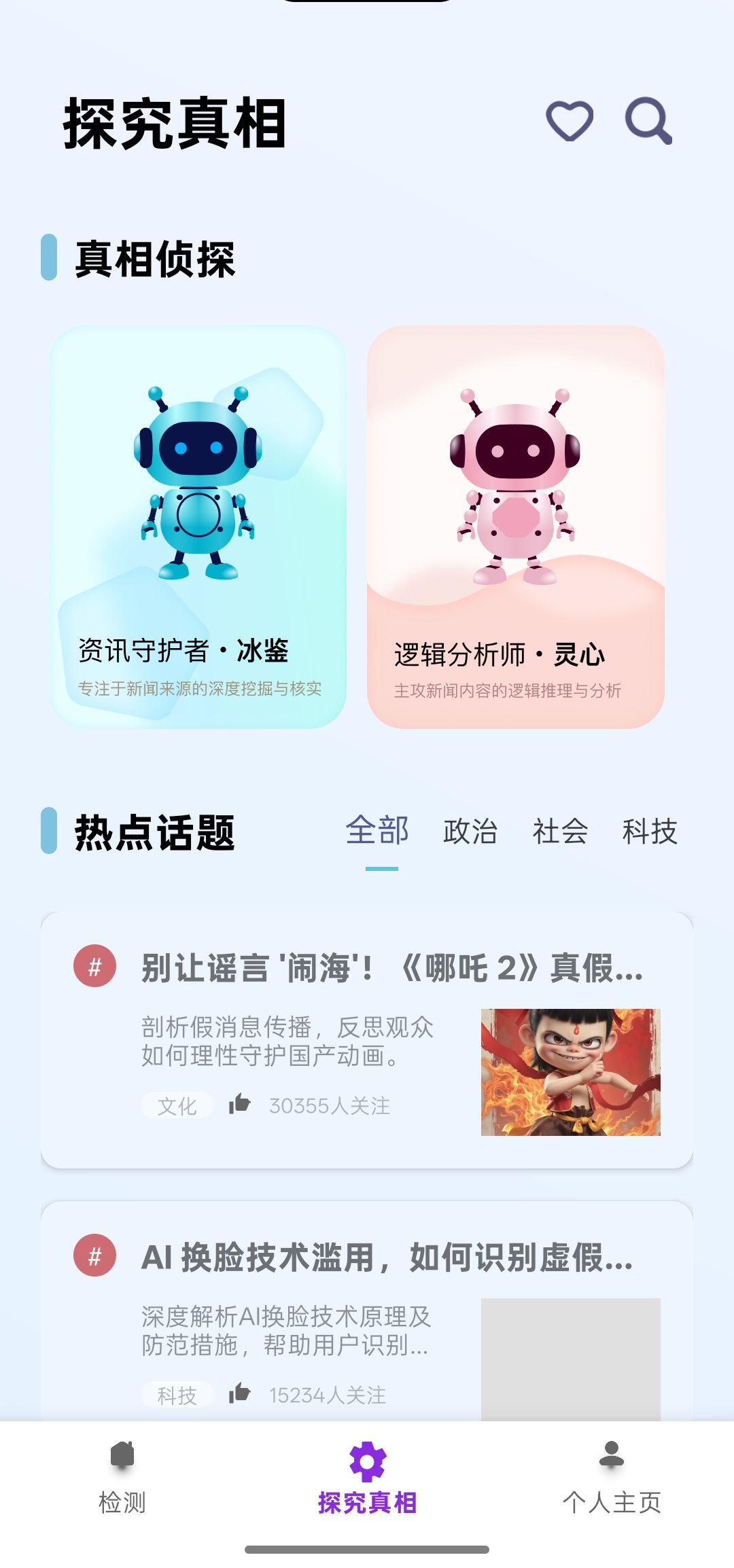This screenshot has height=1568, width=734.
Task: Tap the red hashtag badge on the 哪吒 topic
Action: 95,965
